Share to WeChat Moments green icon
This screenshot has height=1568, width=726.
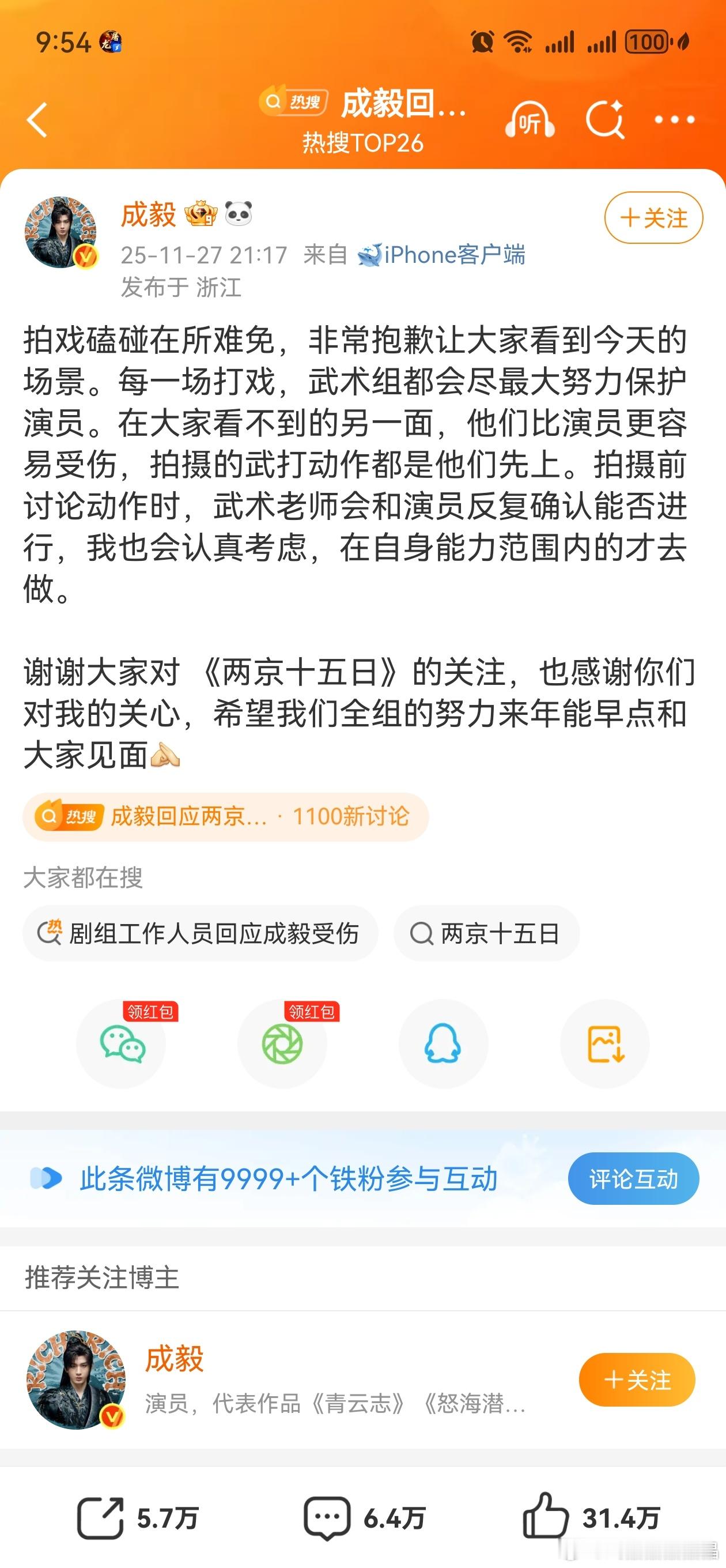tap(284, 1043)
